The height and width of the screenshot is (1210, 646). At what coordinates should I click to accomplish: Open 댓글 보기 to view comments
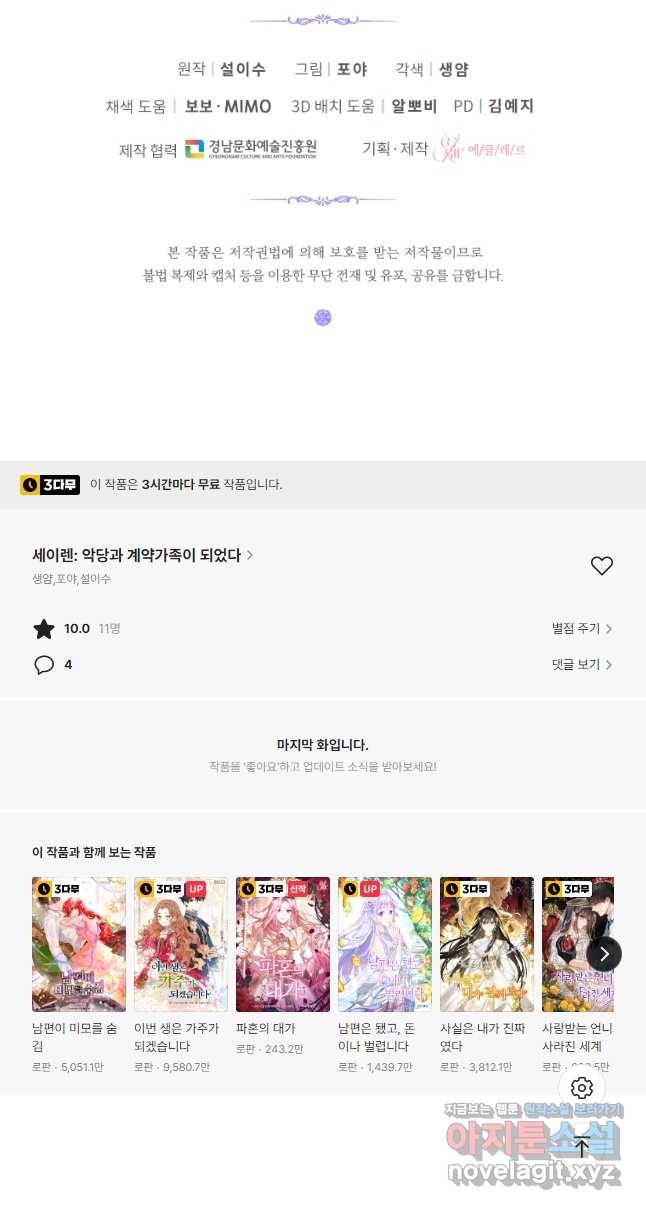click(581, 665)
